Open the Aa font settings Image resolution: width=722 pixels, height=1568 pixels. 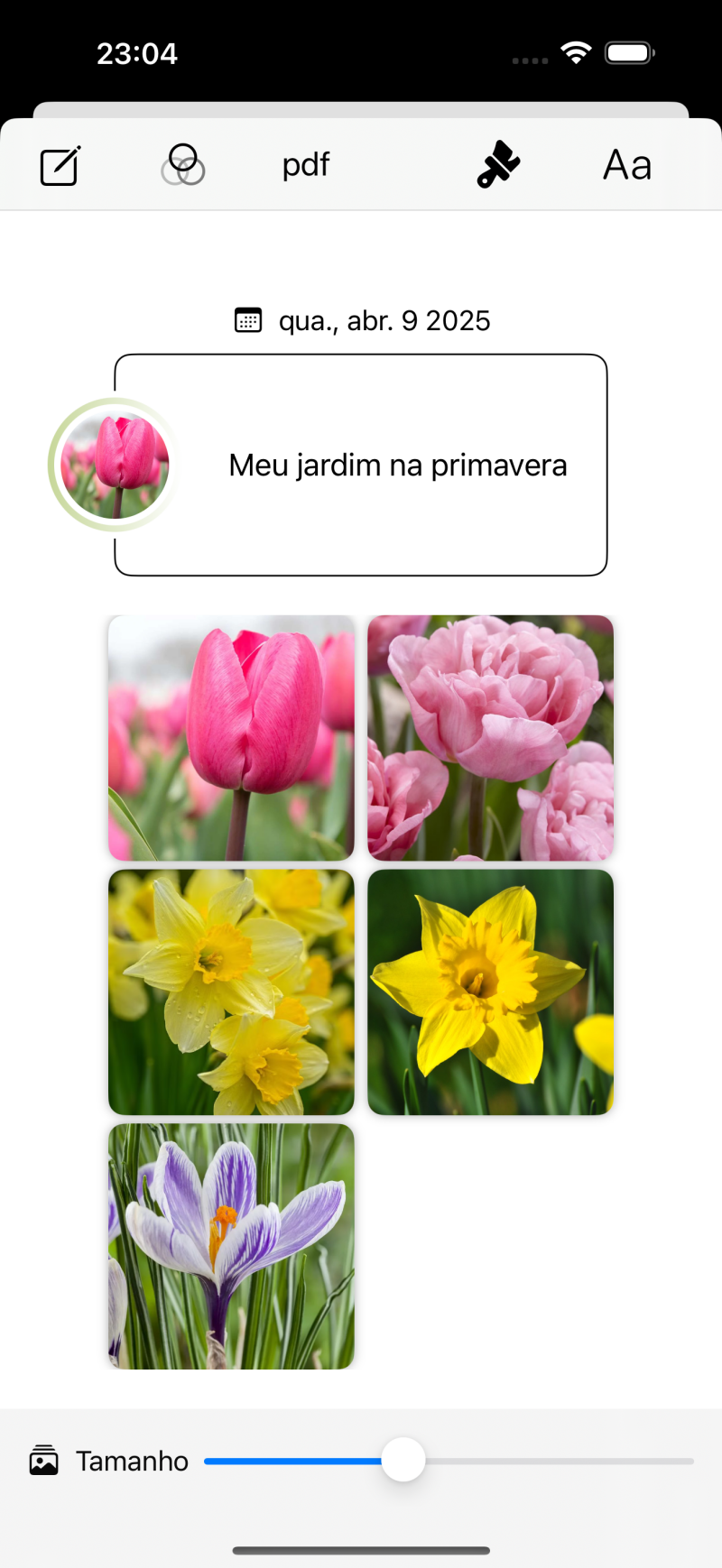click(x=627, y=166)
